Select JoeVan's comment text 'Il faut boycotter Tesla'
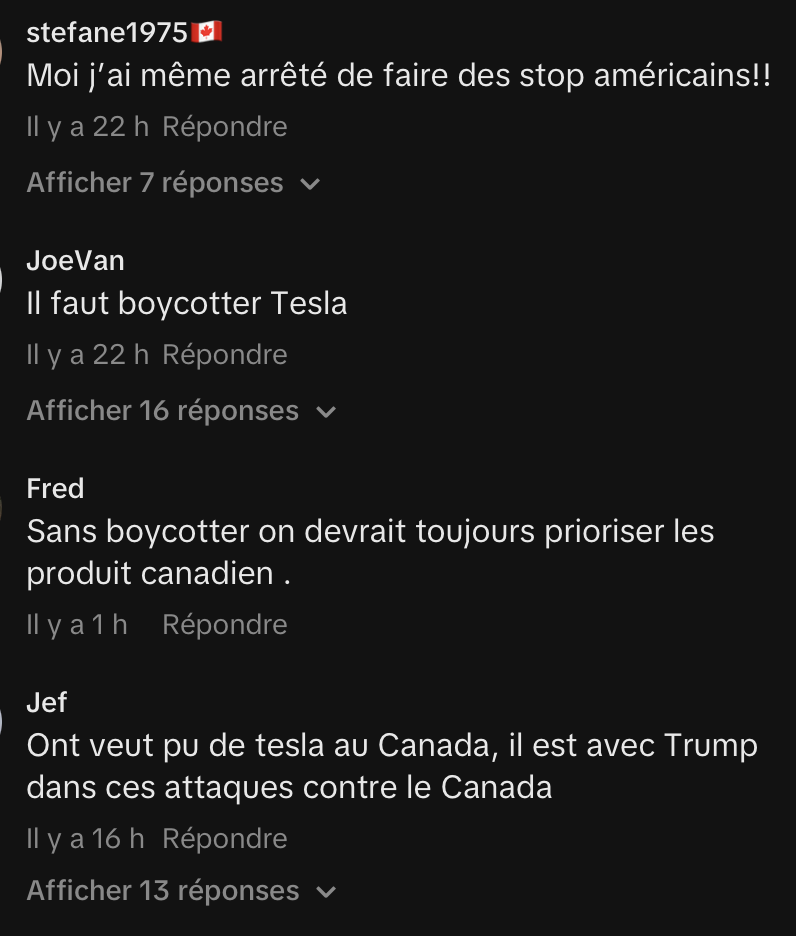This screenshot has height=936, width=796. (186, 303)
